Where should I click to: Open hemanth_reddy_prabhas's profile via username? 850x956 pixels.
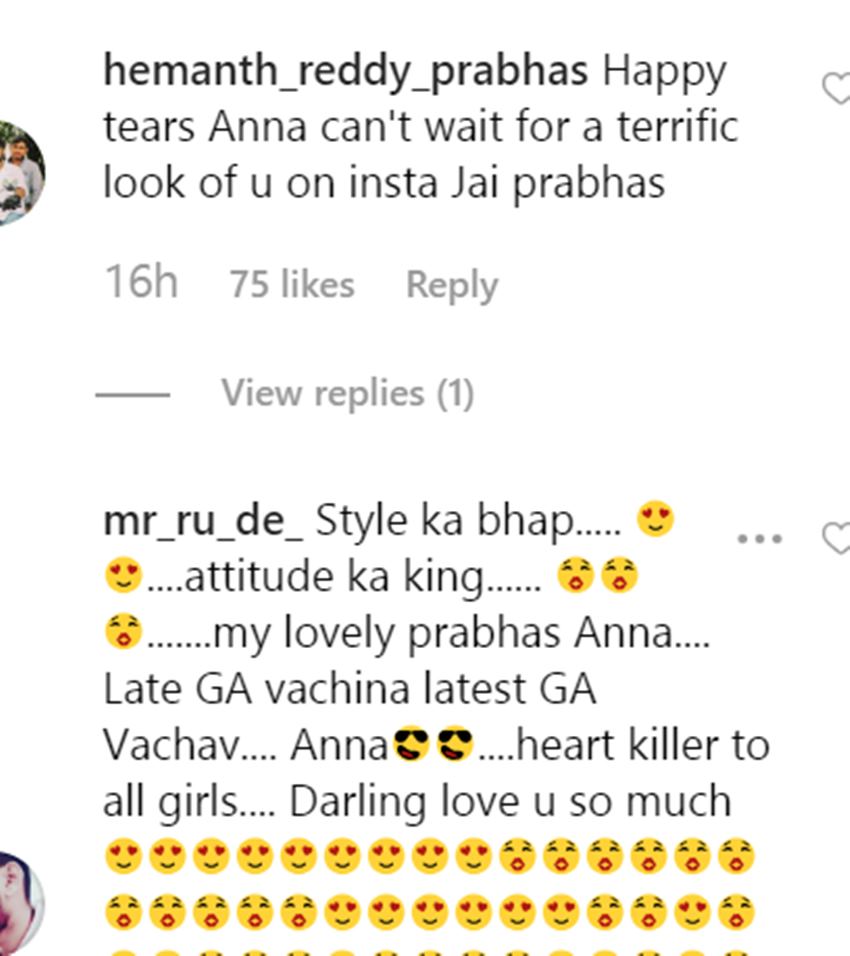click(x=346, y=72)
